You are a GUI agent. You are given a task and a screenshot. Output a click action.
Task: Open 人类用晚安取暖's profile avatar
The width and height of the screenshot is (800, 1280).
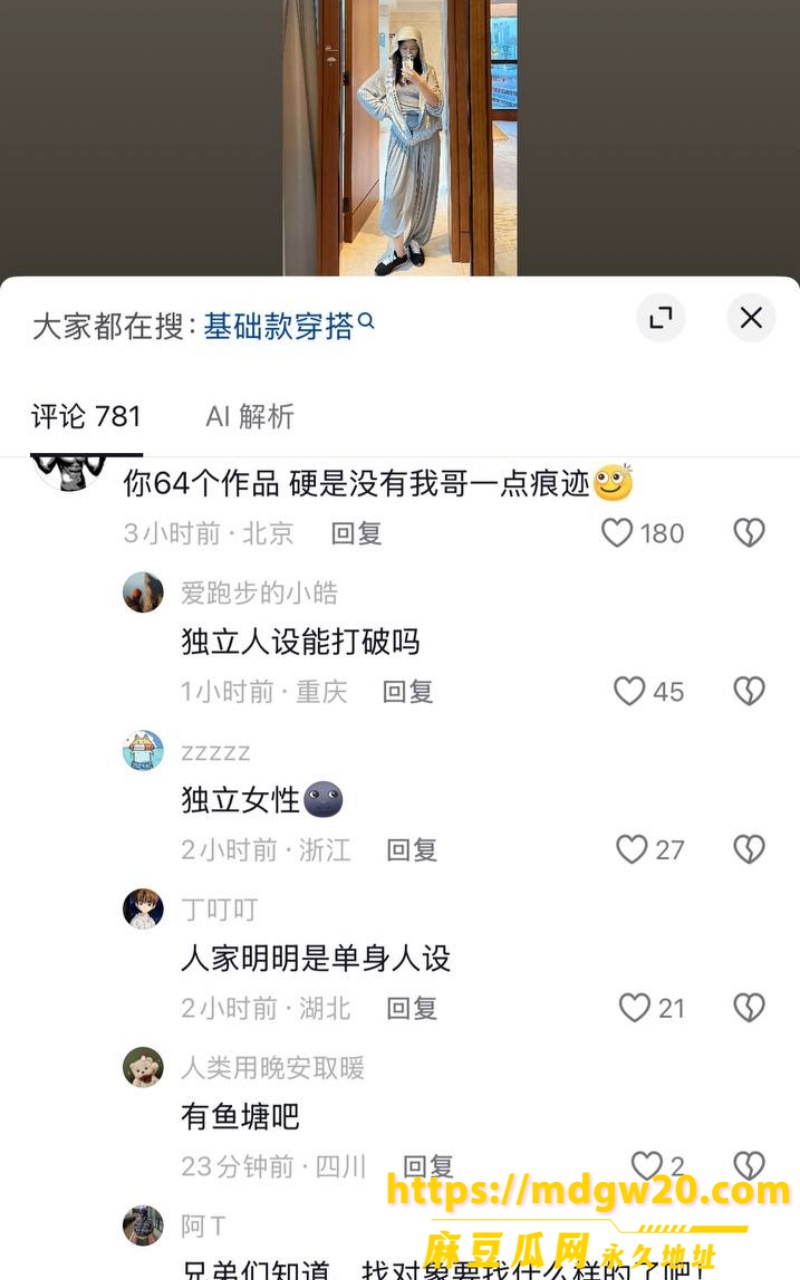(143, 1067)
